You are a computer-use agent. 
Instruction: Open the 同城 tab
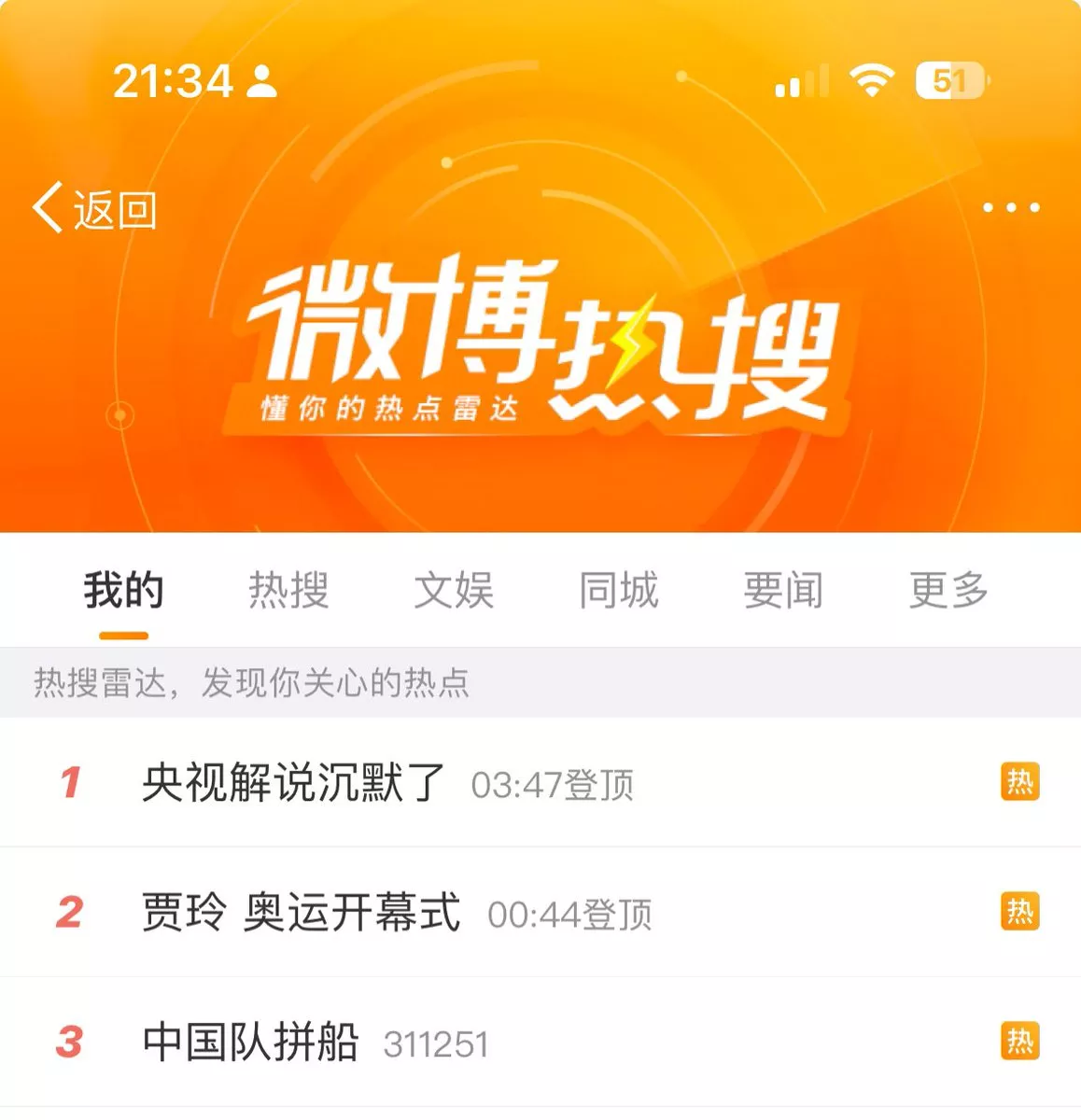pyautogui.click(x=618, y=591)
